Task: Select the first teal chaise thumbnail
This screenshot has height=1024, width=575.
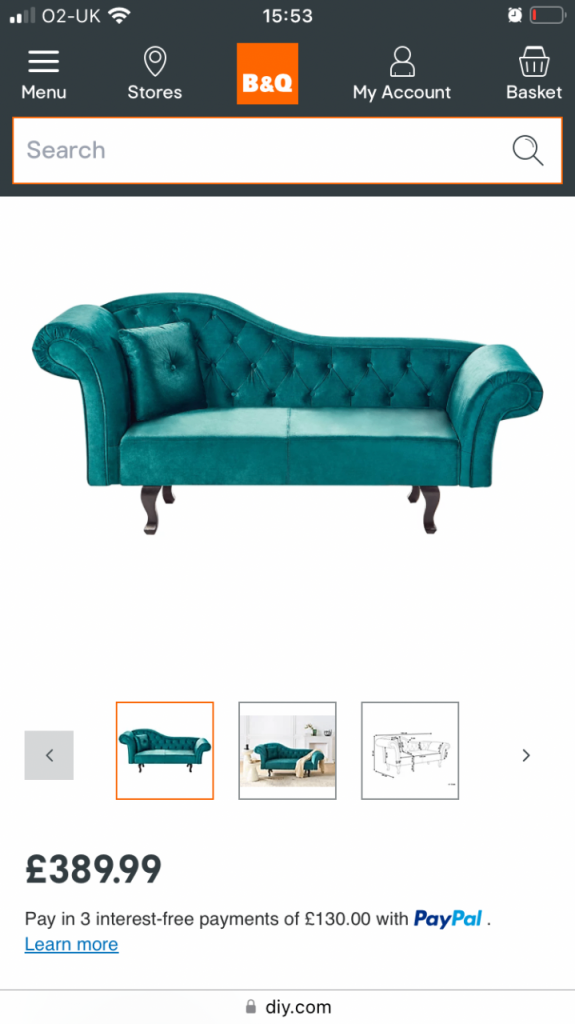Action: pos(165,750)
